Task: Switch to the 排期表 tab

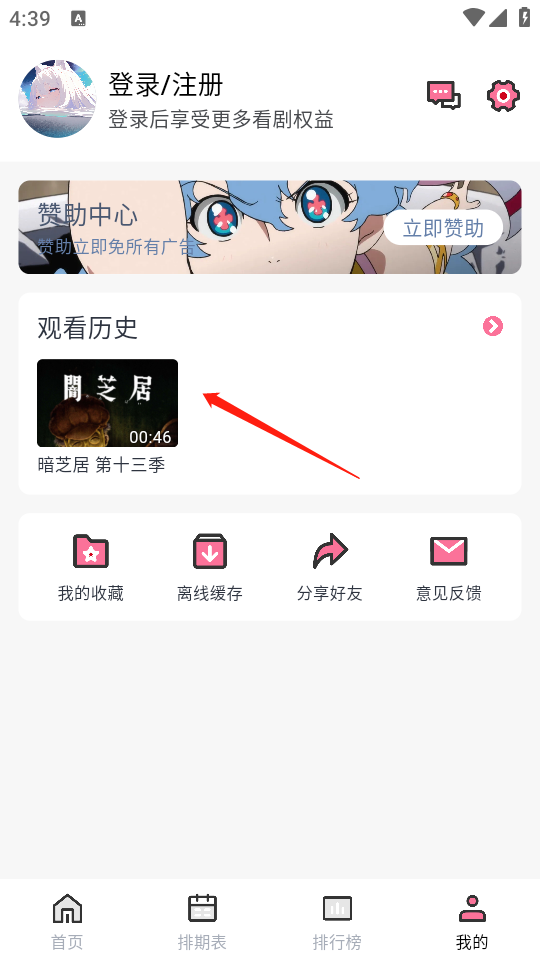Action: click(202, 921)
